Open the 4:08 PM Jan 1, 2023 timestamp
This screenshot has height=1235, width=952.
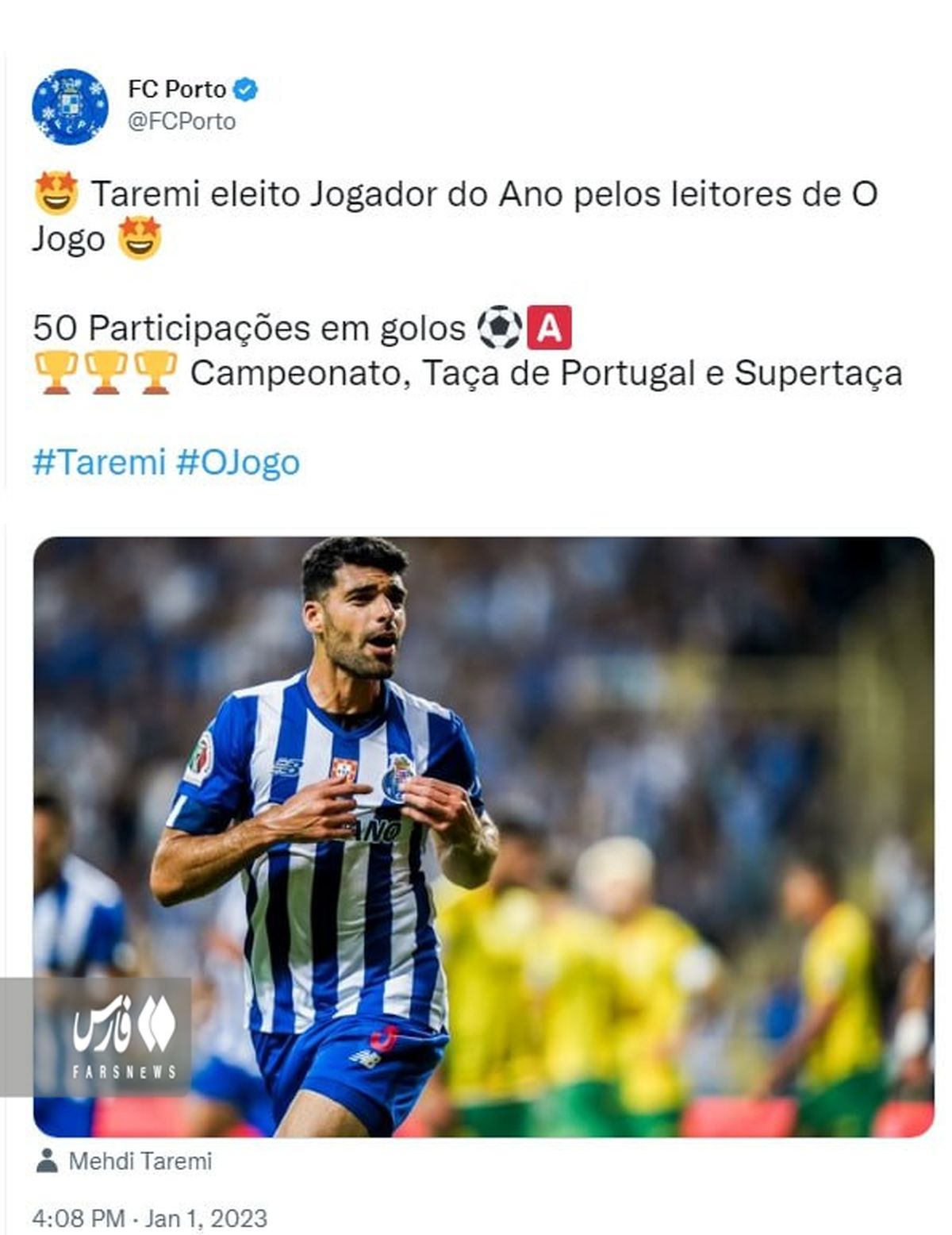[150, 1218]
